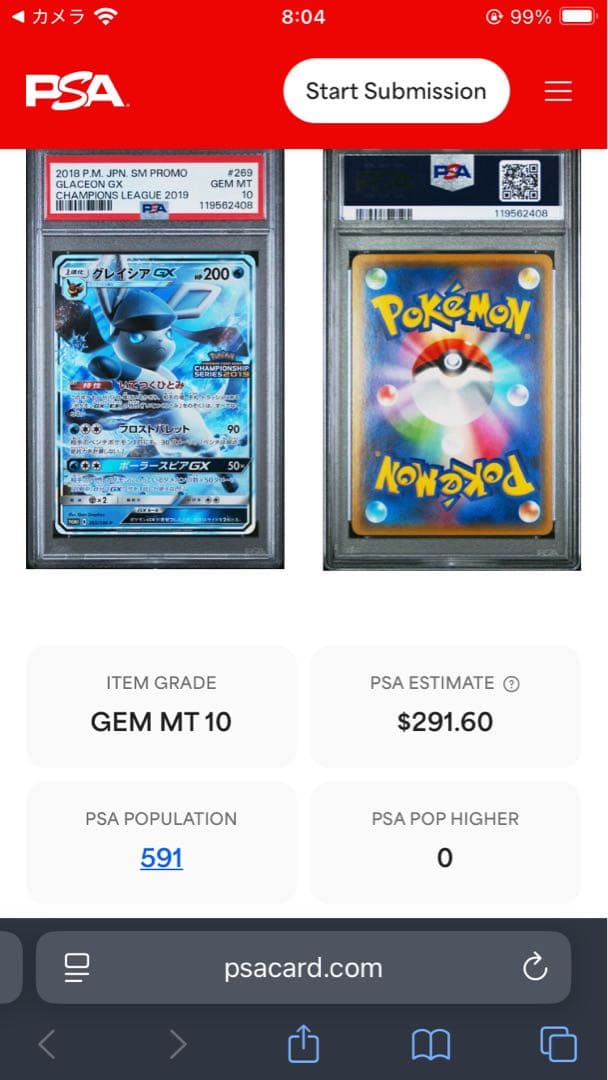608x1080 pixels.
Task: Open the hamburger menu
Action: coord(558,91)
